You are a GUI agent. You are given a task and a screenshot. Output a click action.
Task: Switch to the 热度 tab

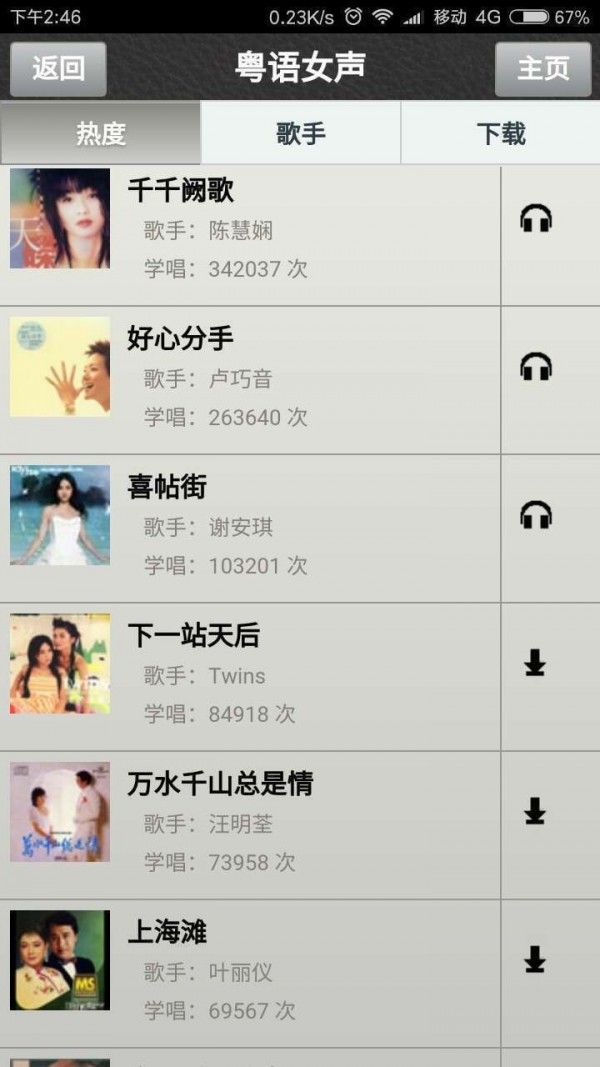click(101, 134)
